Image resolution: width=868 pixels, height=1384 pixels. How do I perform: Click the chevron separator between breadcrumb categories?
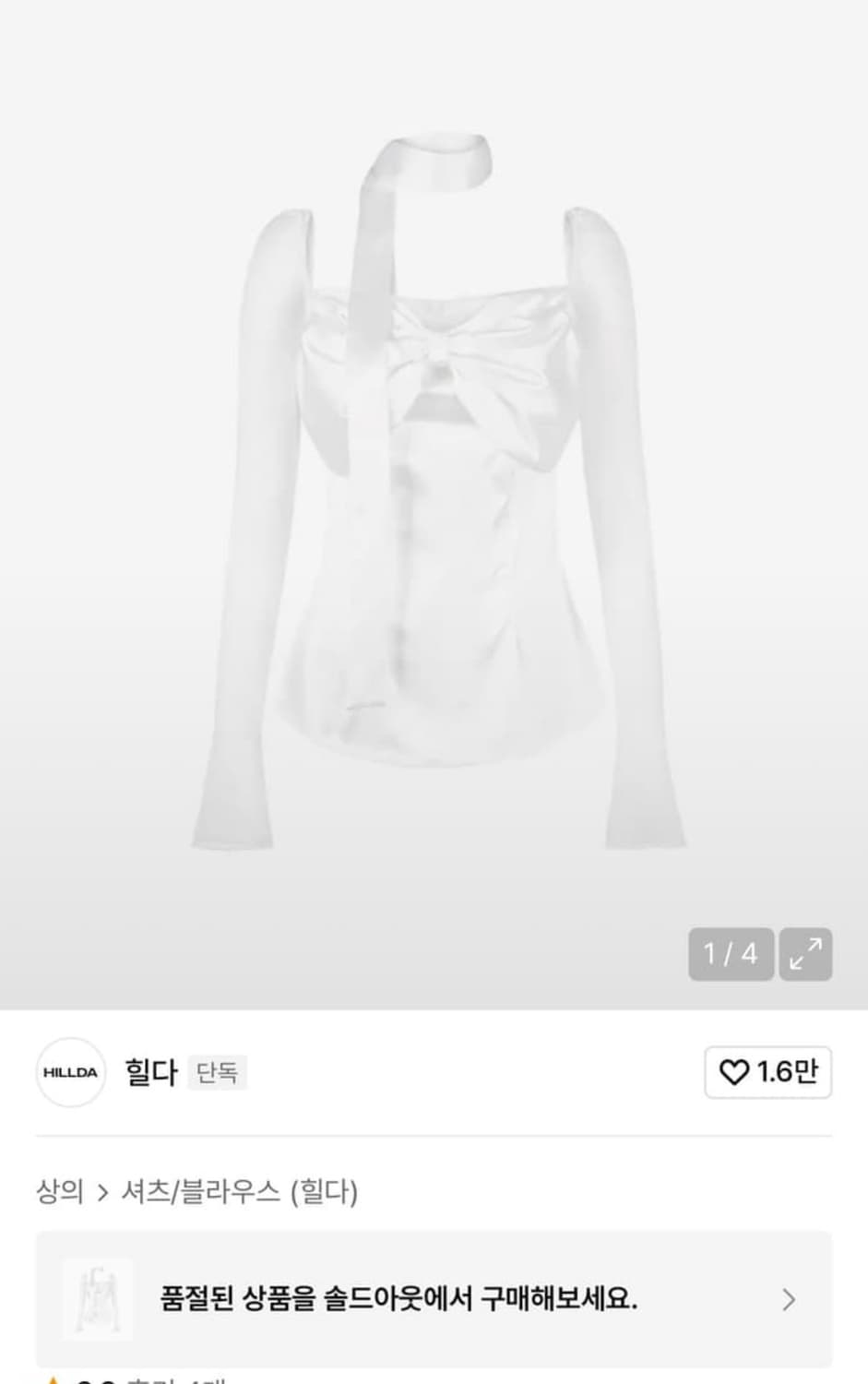pos(101,1192)
